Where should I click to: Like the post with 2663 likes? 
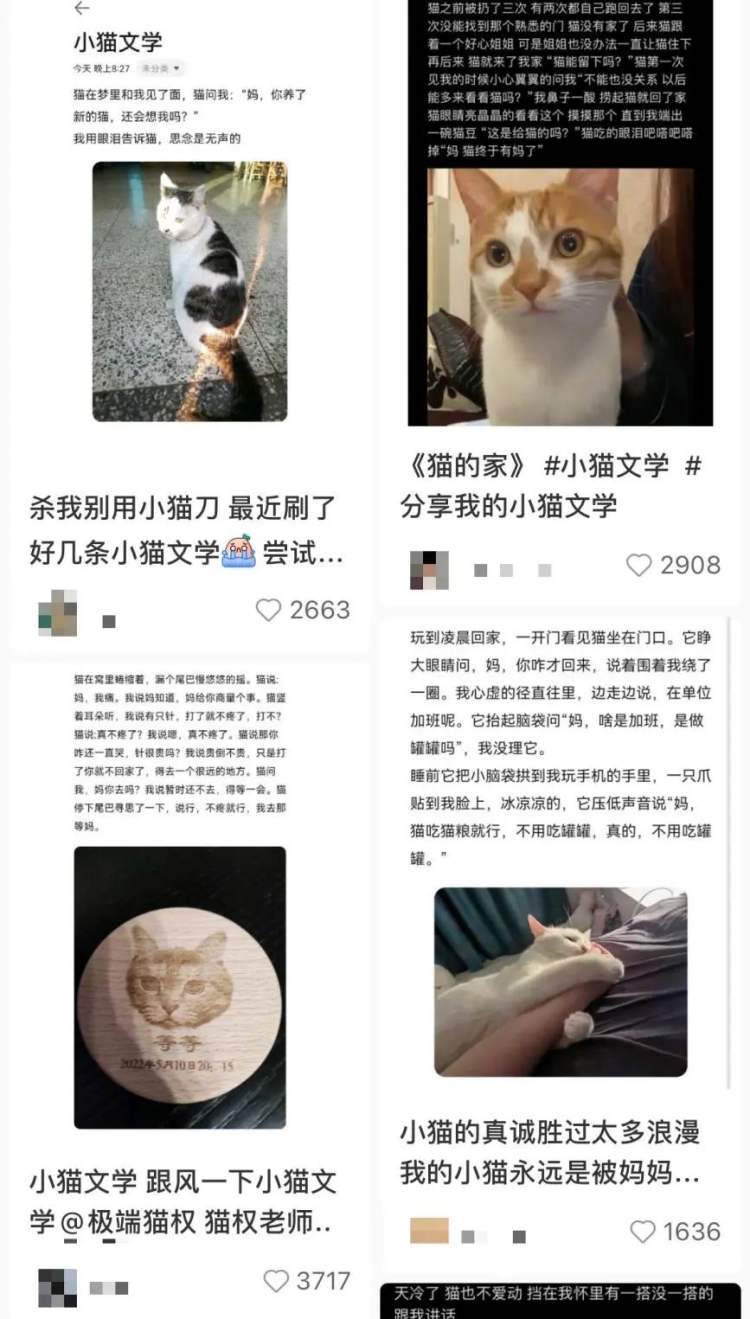[268, 610]
